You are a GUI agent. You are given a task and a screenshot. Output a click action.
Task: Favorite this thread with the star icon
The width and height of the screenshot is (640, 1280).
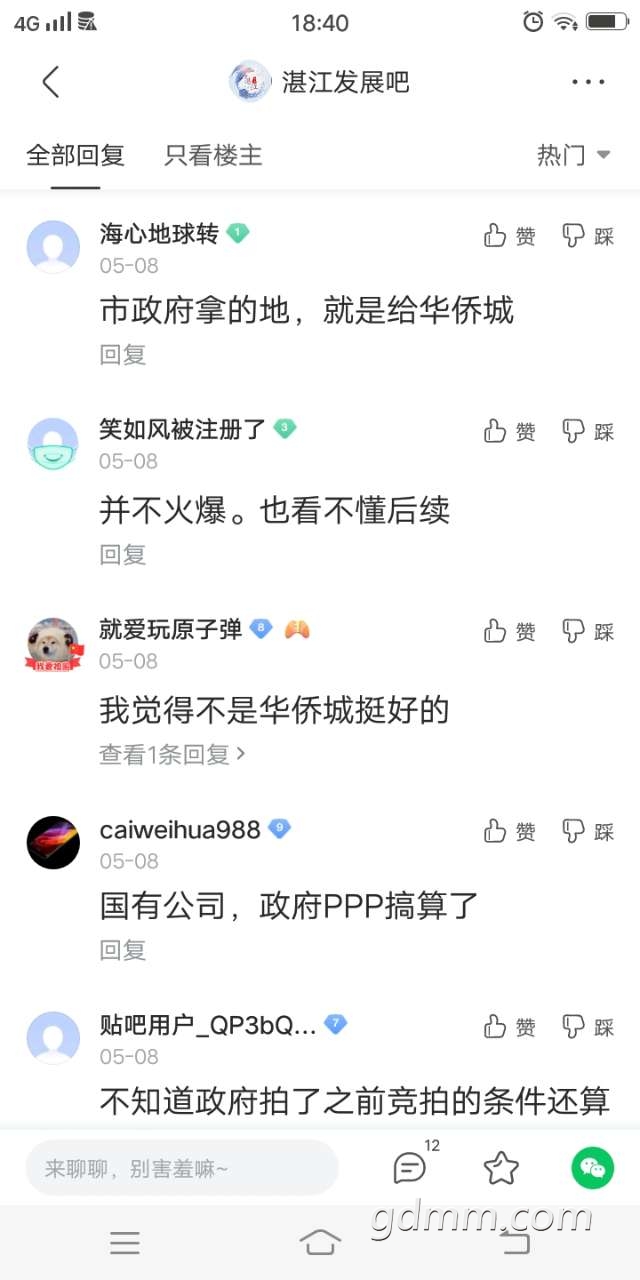(500, 1168)
